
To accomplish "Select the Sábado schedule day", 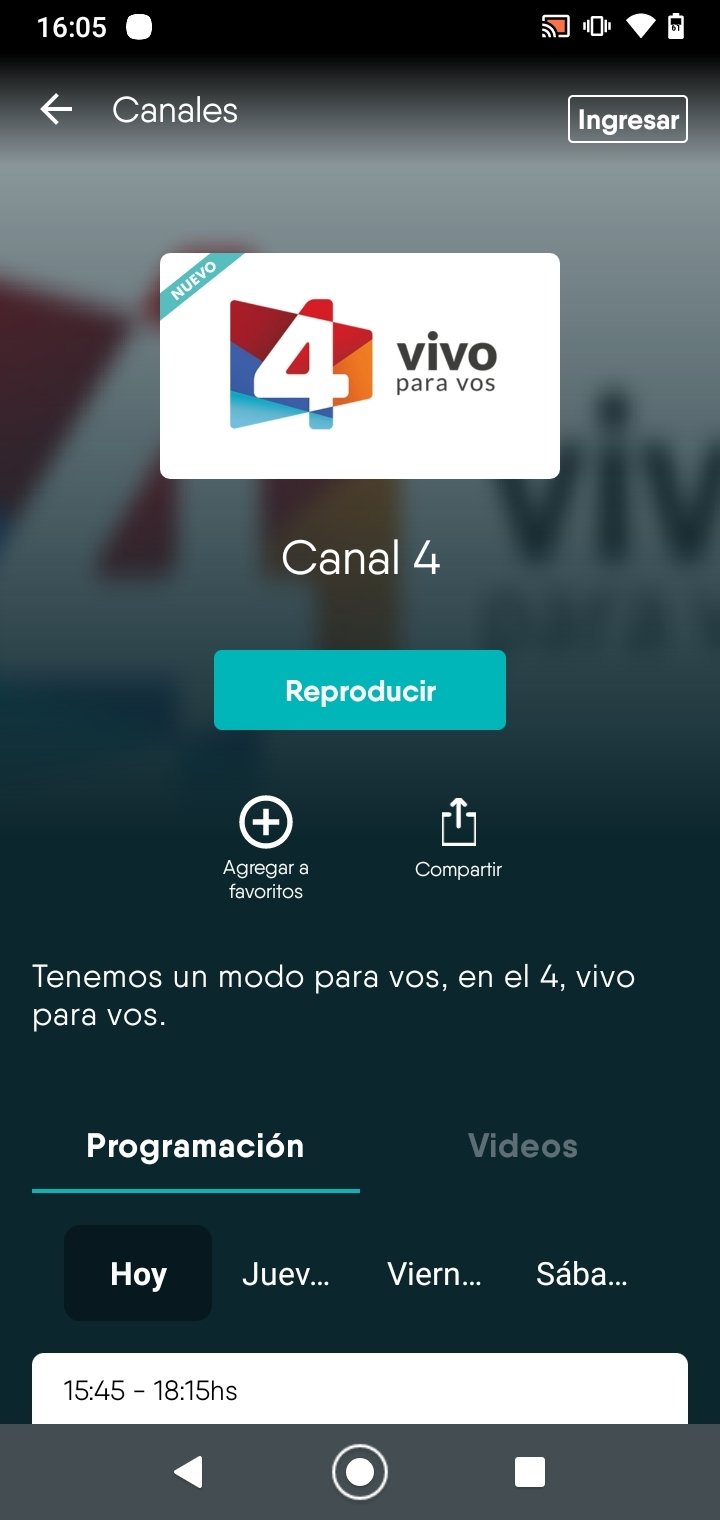I will (582, 1274).
